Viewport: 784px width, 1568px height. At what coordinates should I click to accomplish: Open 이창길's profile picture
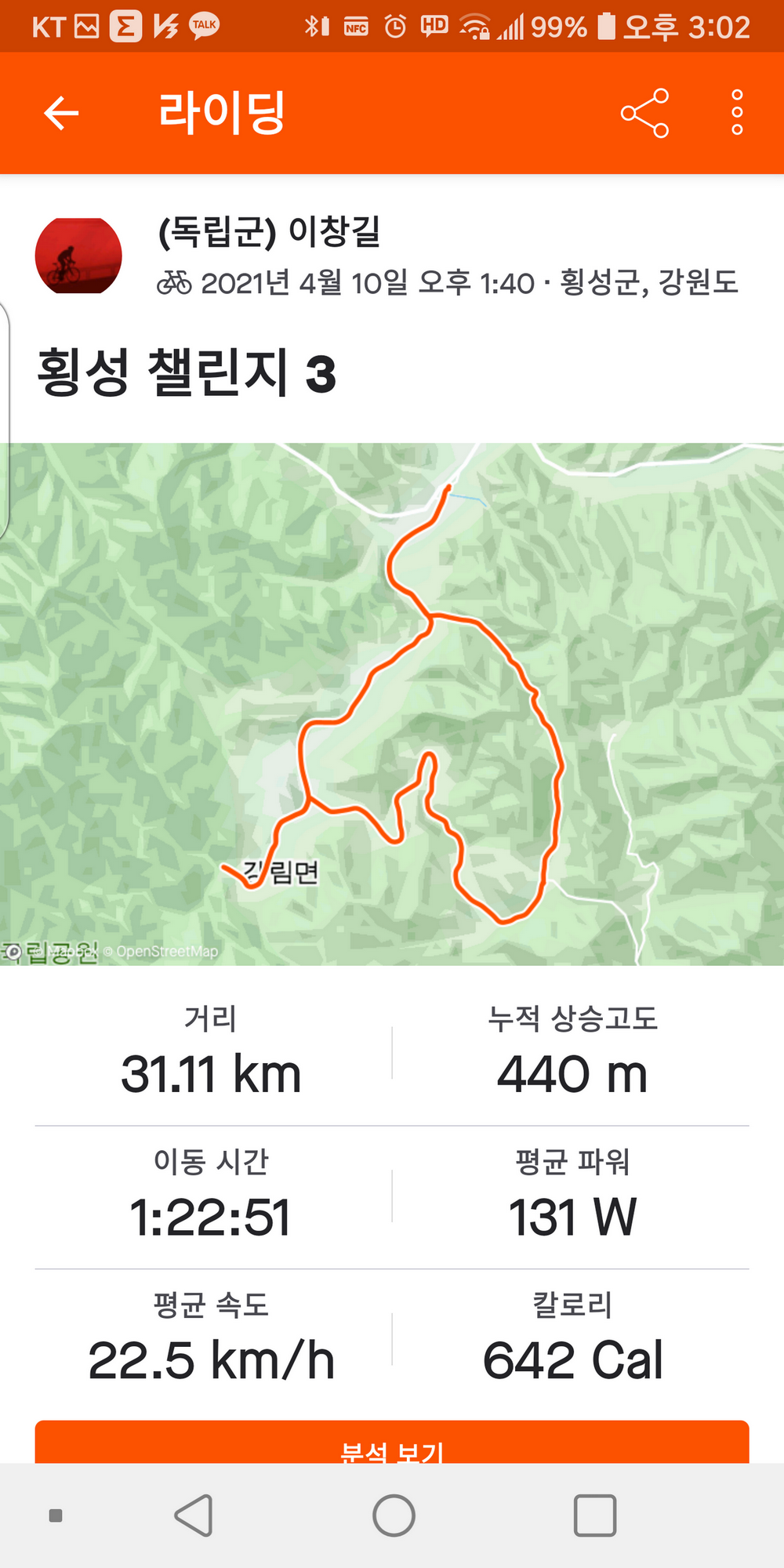(x=78, y=256)
